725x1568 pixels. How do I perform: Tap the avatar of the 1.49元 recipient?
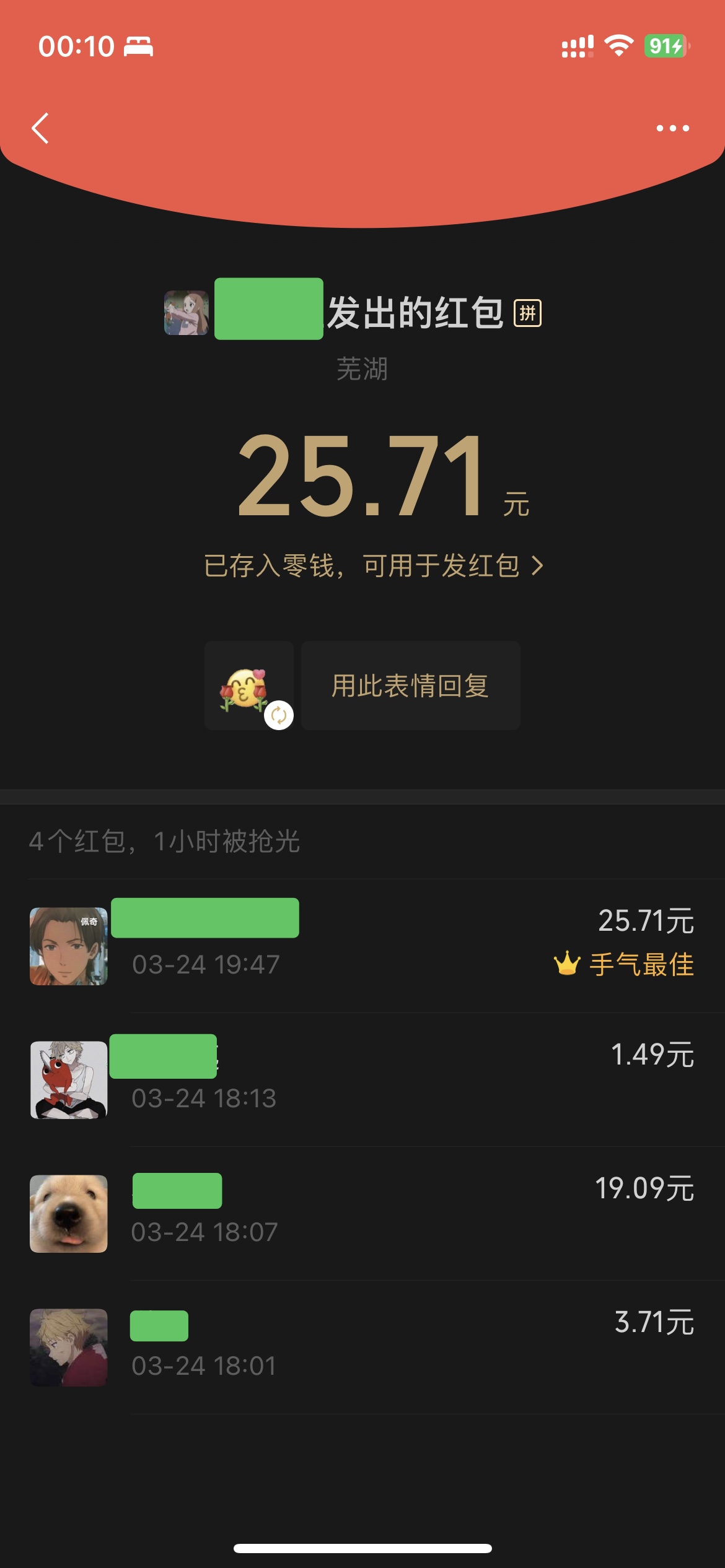[x=69, y=1078]
